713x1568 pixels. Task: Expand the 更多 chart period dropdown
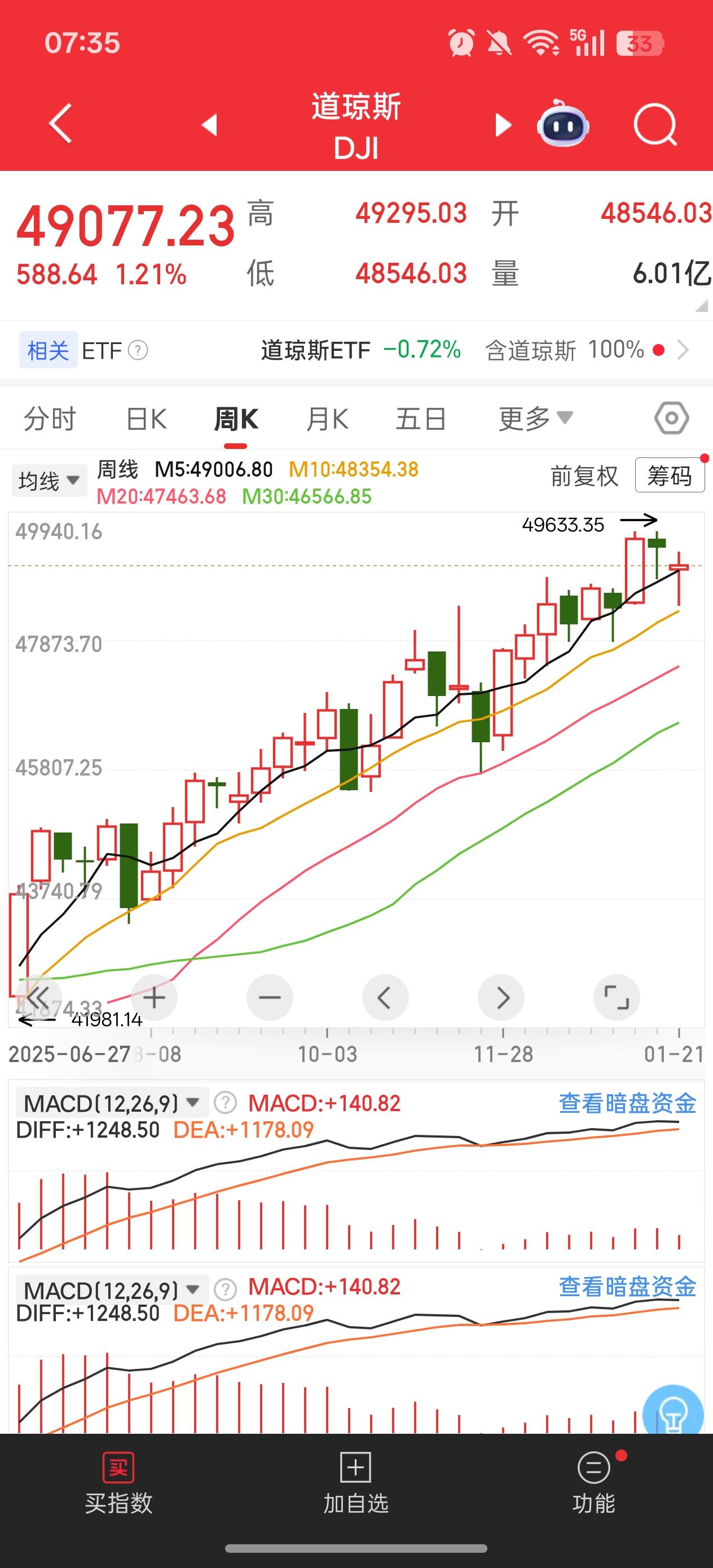[532, 417]
